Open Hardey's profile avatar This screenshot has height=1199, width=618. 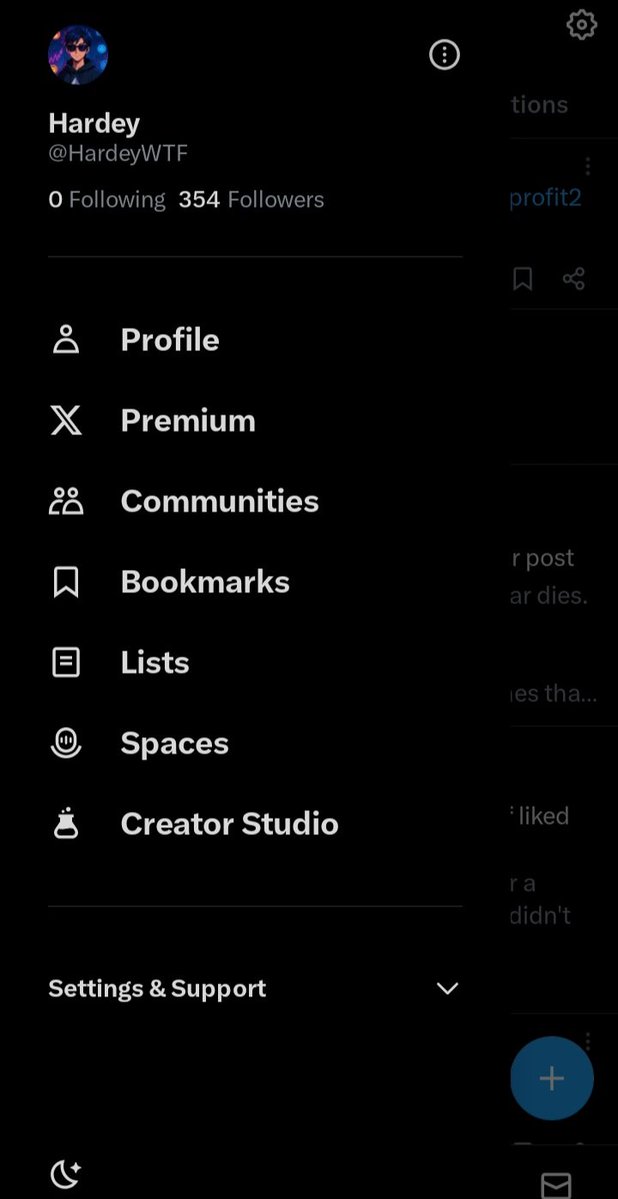78,55
